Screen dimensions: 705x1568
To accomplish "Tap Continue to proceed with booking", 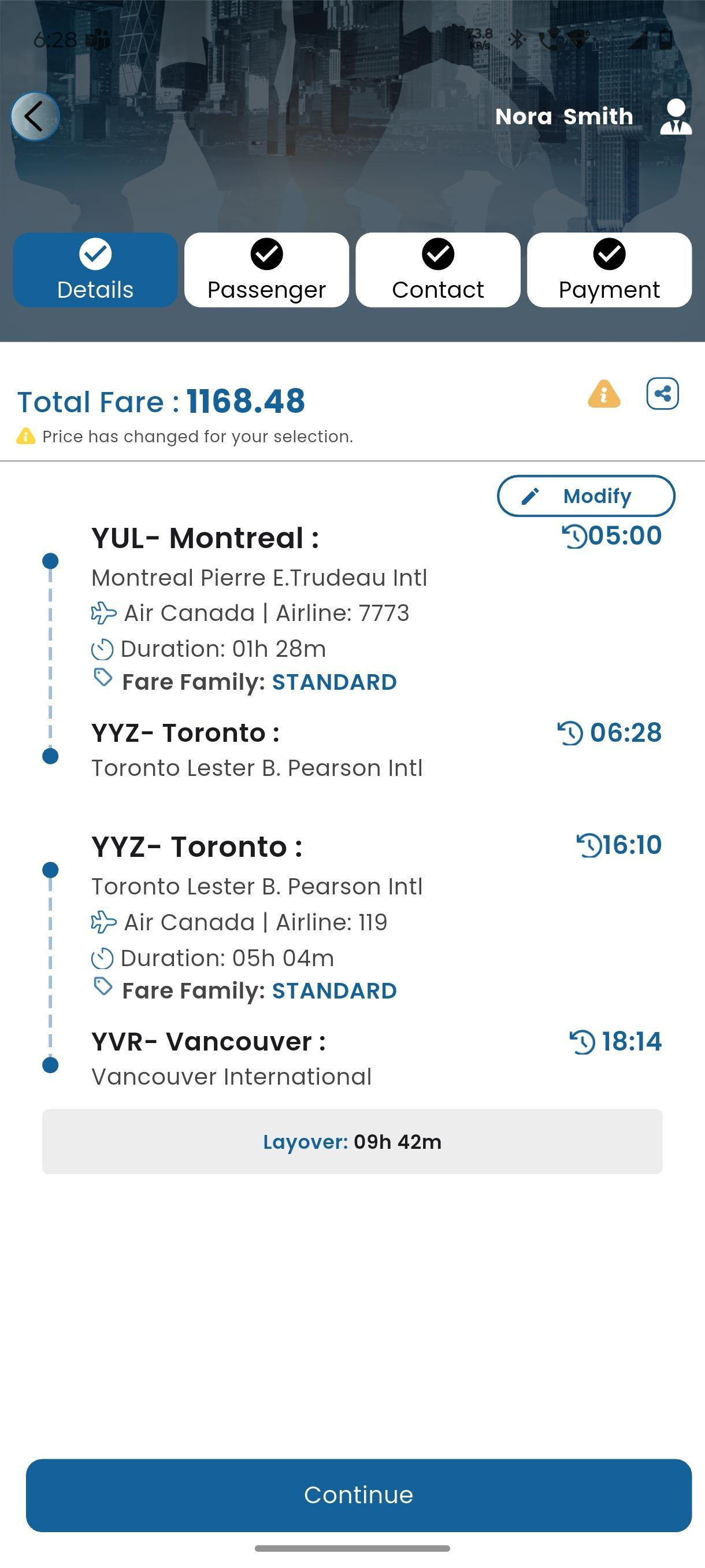I will coord(359,1495).
